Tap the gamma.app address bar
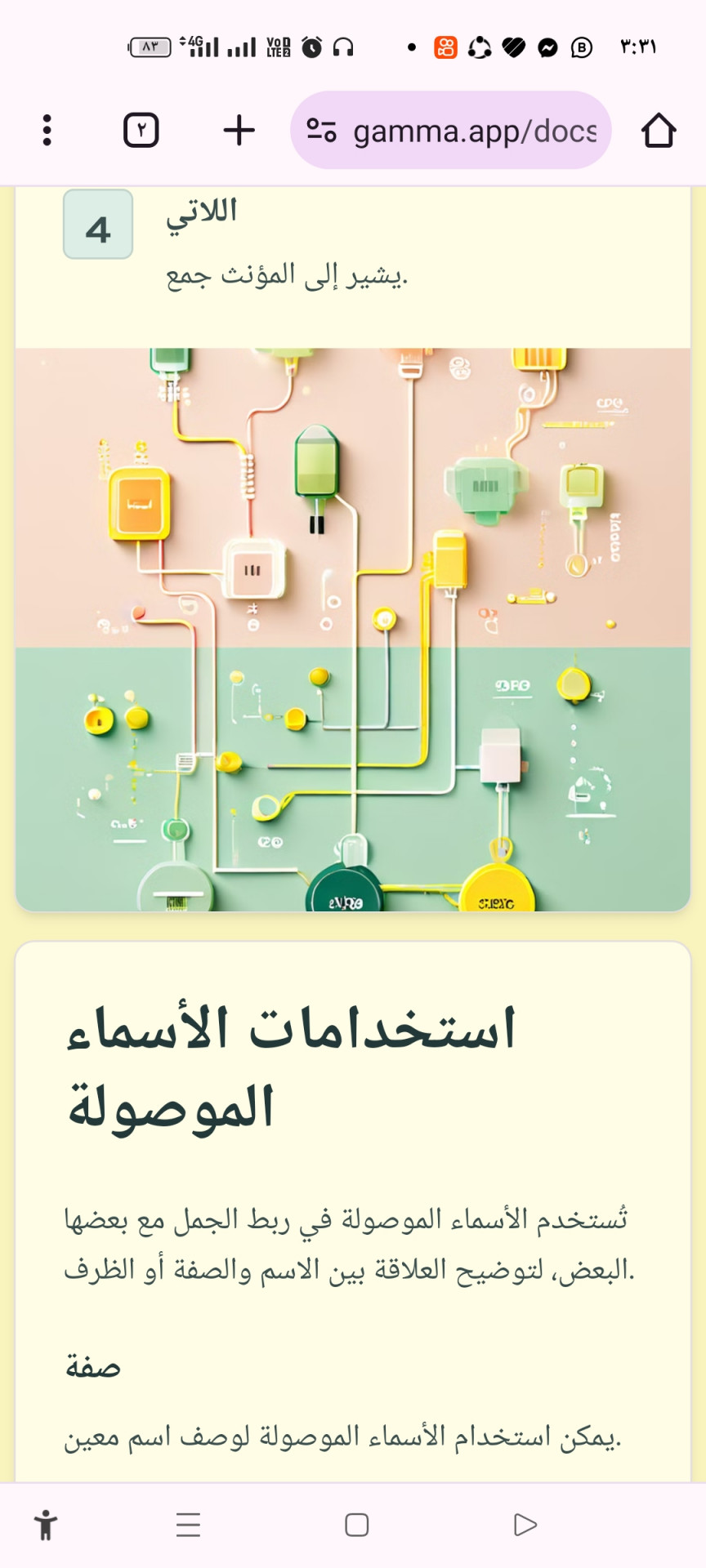This screenshot has height=1568, width=706. [x=474, y=131]
